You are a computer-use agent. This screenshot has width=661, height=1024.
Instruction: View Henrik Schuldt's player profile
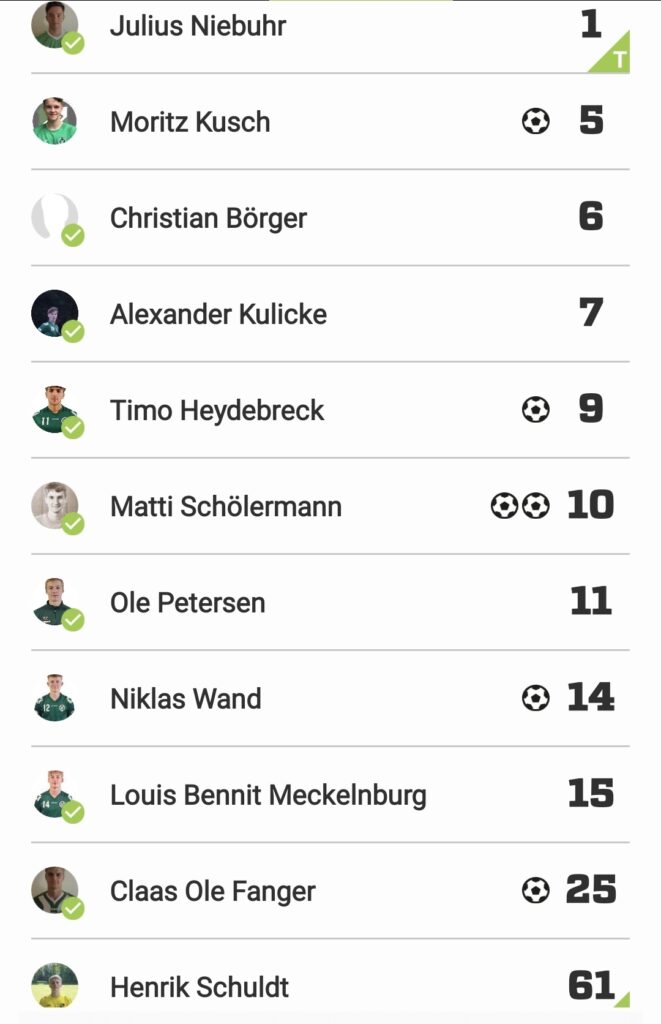click(x=200, y=987)
